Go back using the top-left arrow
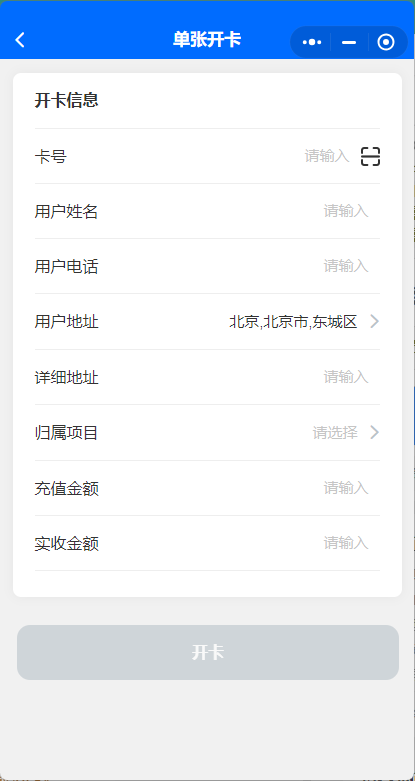This screenshot has height=781, width=415. [20, 40]
